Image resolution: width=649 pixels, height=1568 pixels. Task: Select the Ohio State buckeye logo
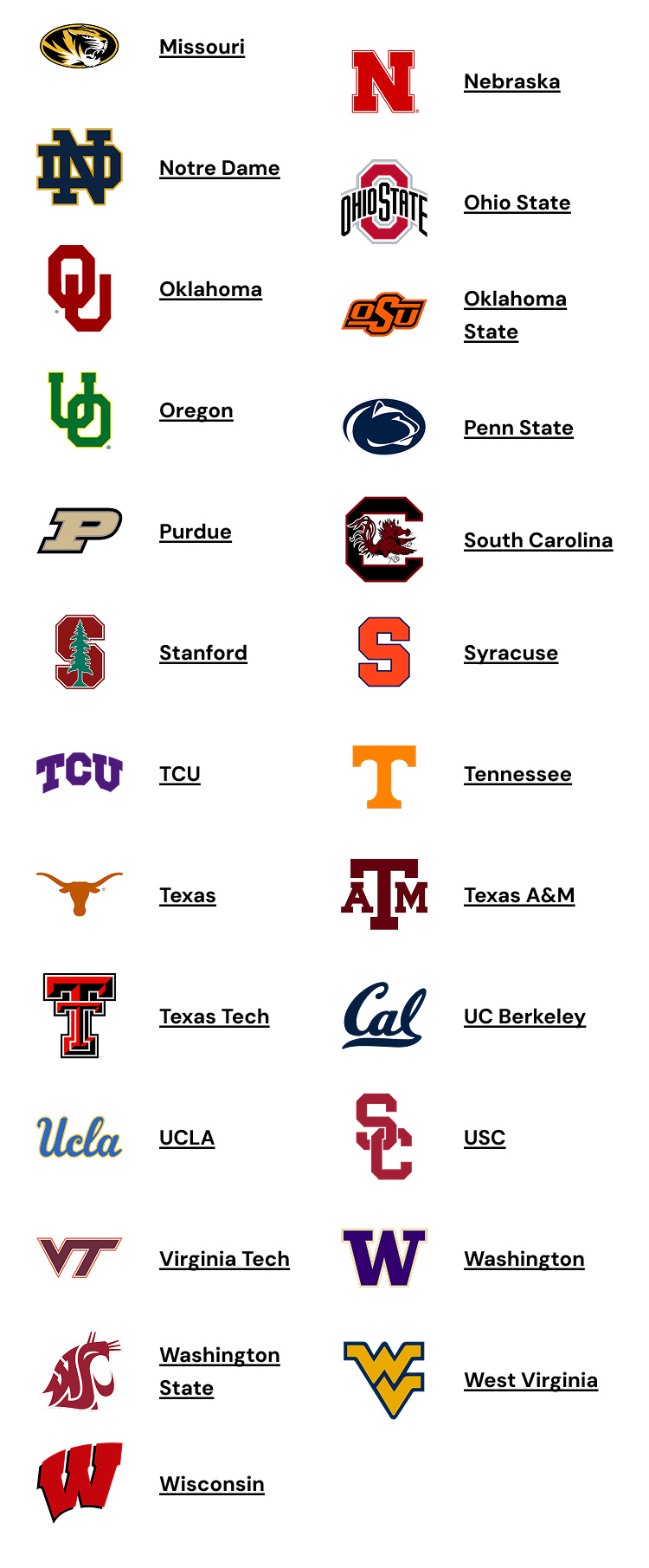[383, 203]
